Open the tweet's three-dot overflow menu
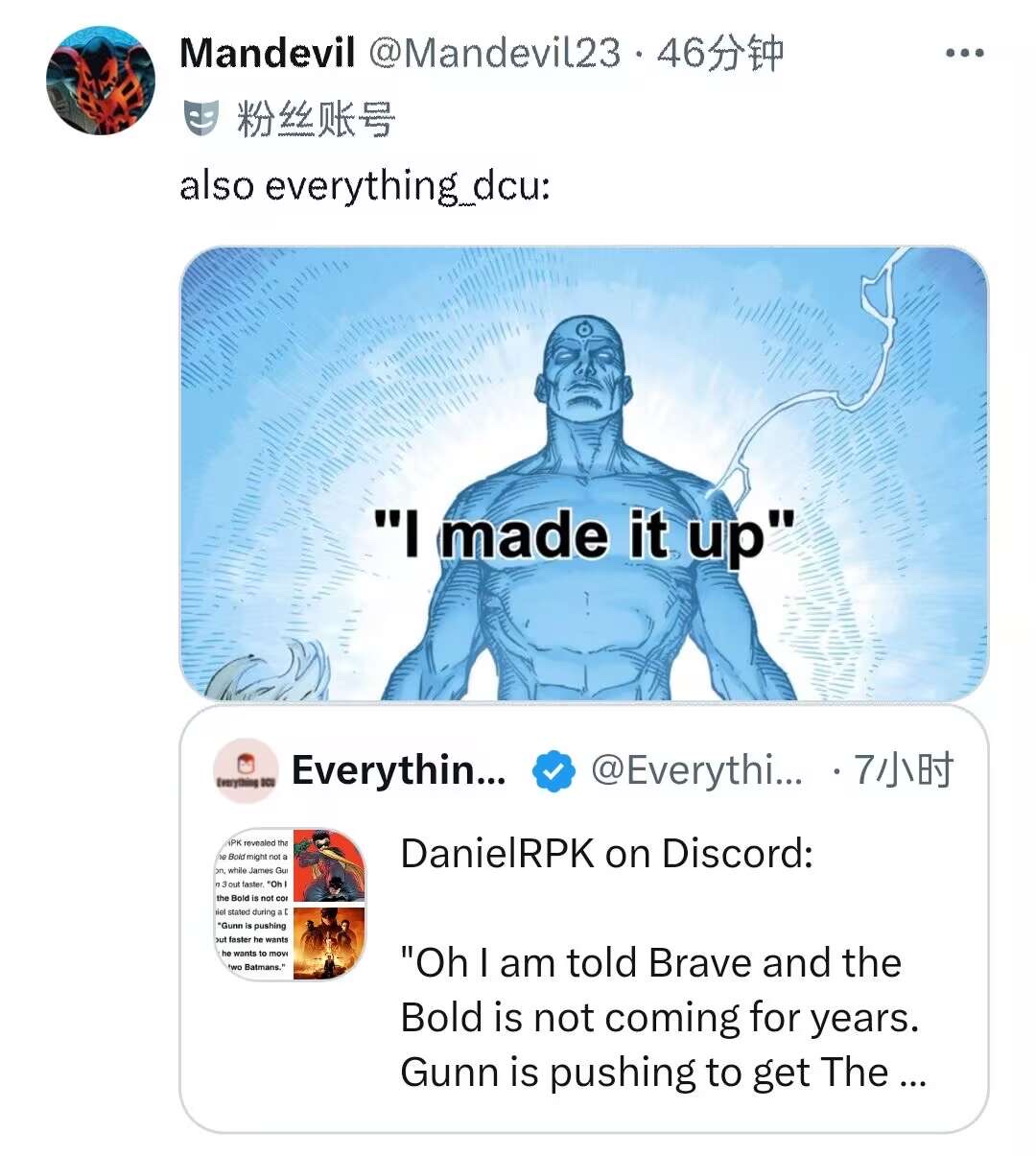Viewport: 1036px width, 1156px height. (x=964, y=53)
